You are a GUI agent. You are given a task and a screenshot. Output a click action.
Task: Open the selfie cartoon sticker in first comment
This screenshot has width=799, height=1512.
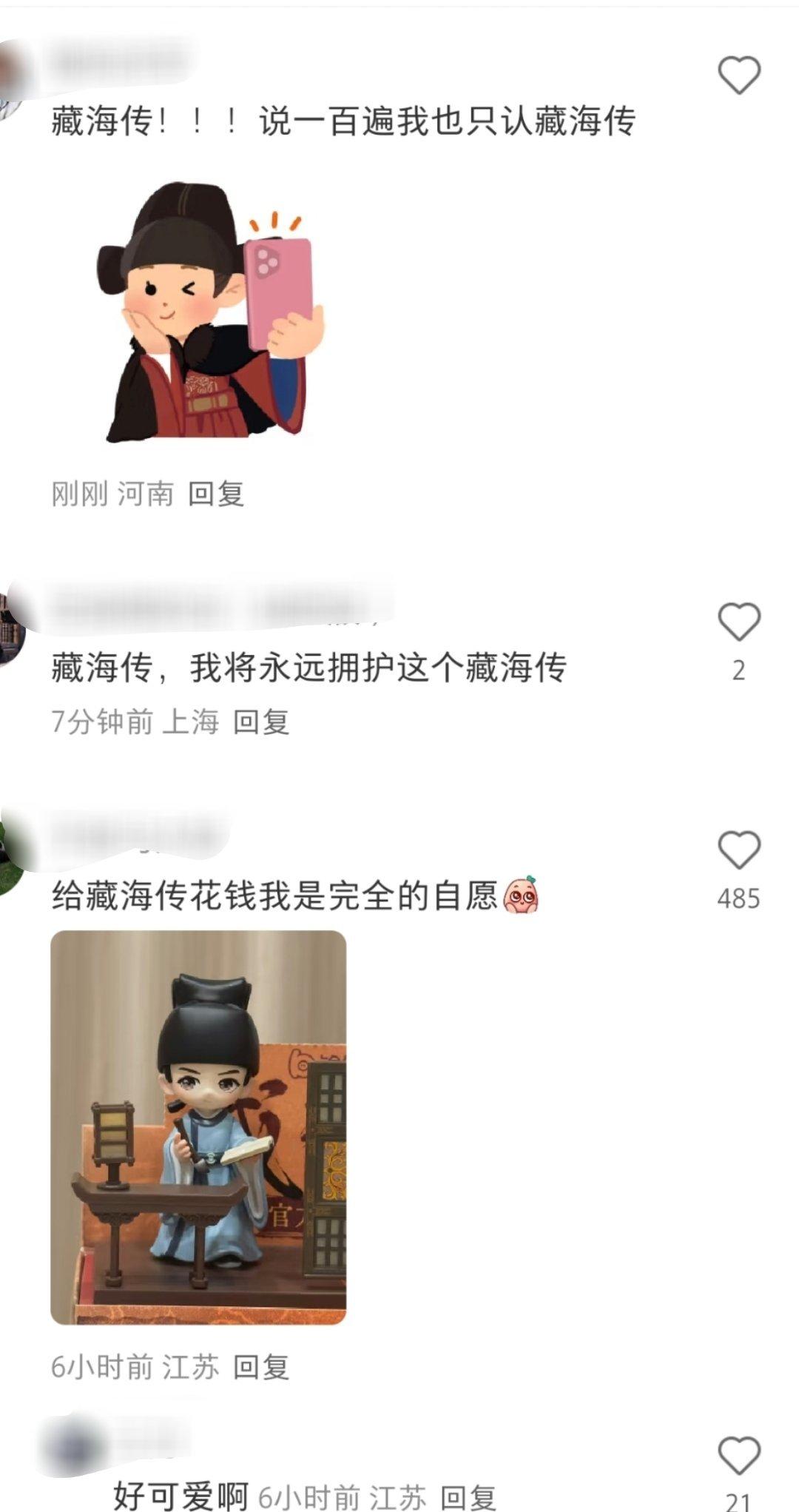[x=211, y=311]
